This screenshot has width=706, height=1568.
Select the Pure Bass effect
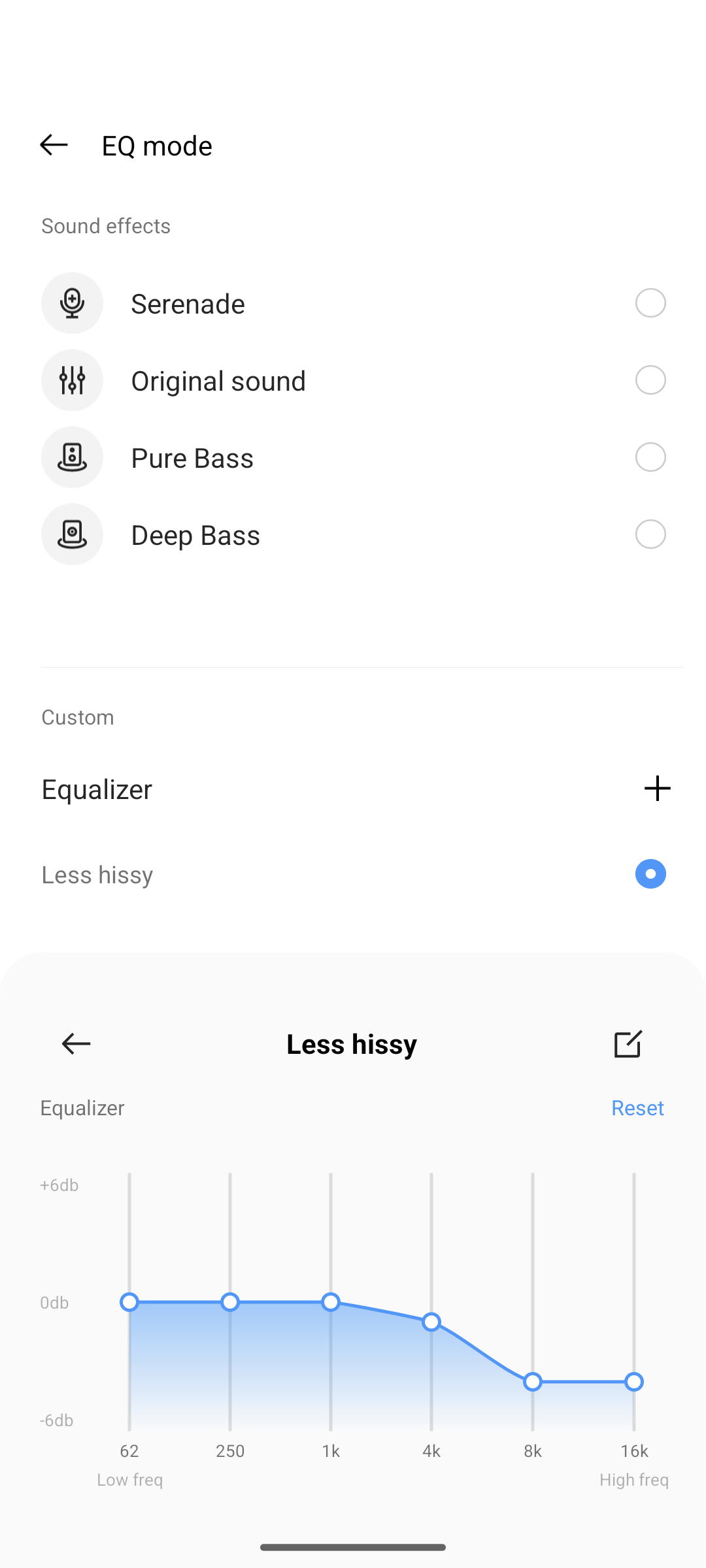(650, 457)
